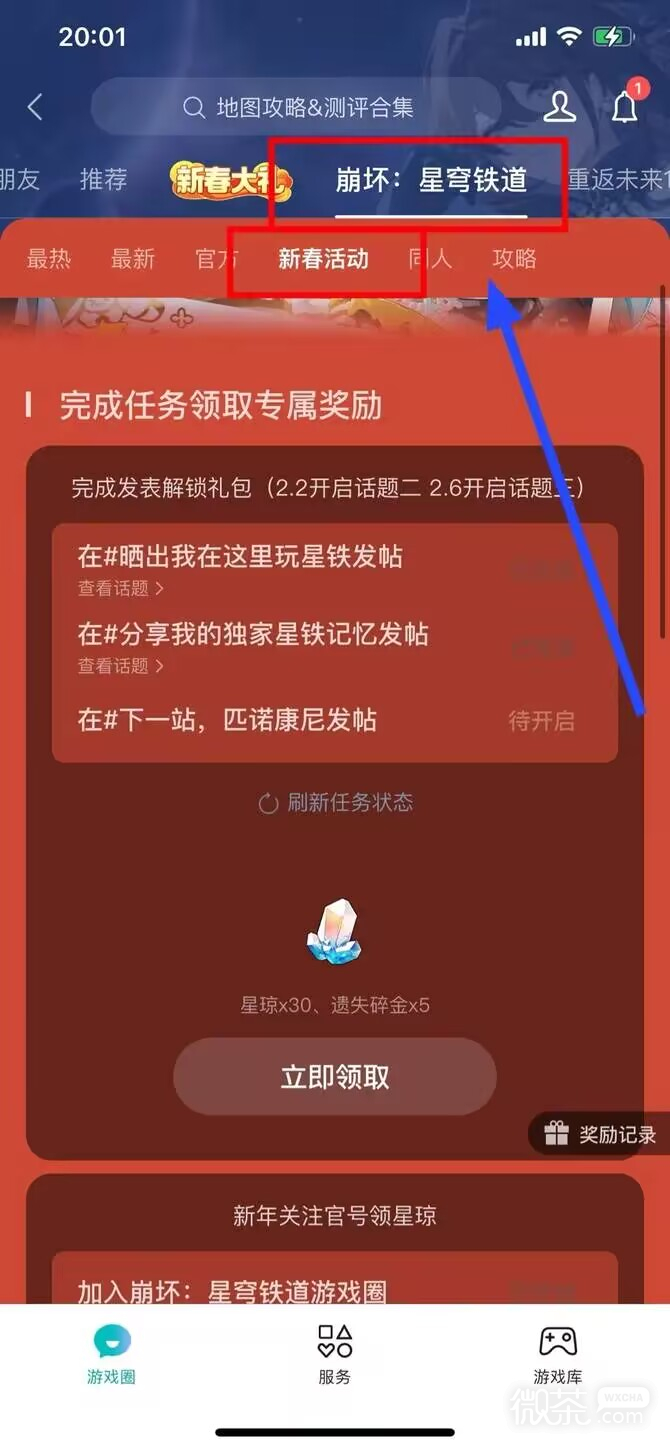Open 奖励记录 reward records

[x=601, y=1134]
